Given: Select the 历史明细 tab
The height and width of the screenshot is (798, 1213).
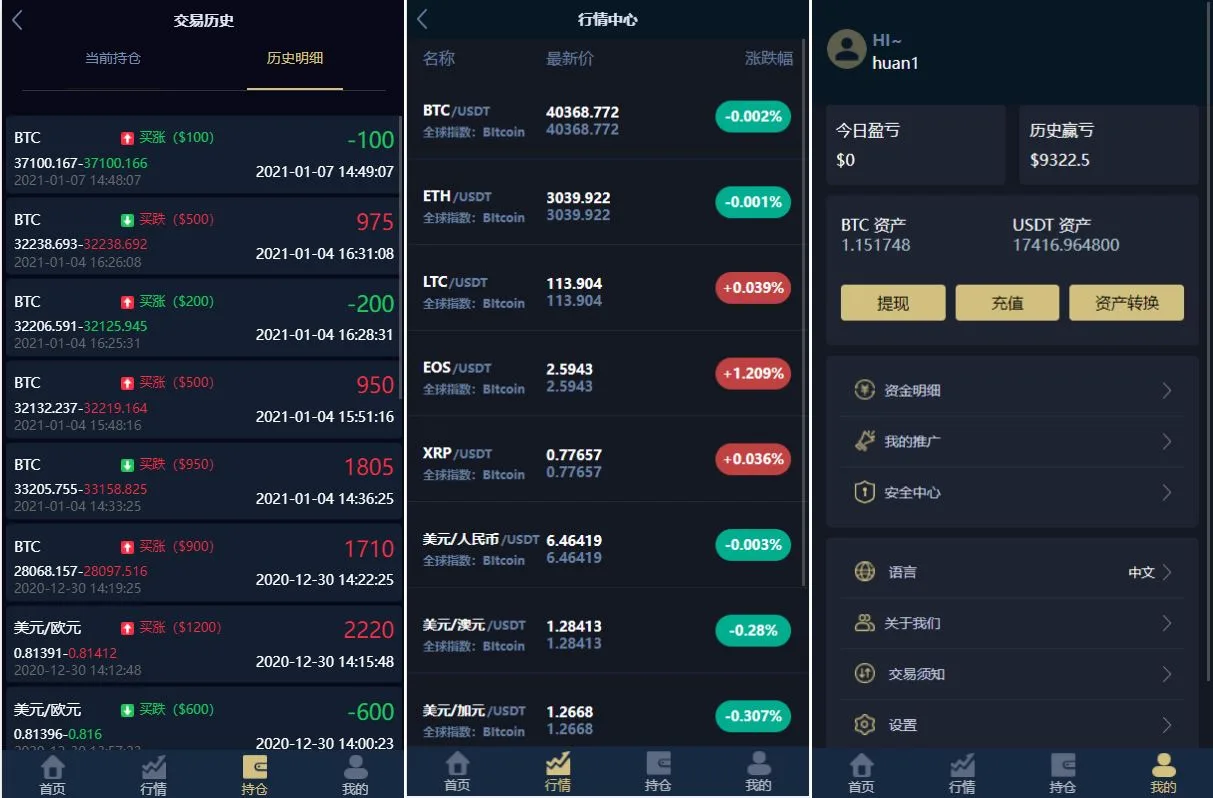Looking at the screenshot, I should (295, 58).
